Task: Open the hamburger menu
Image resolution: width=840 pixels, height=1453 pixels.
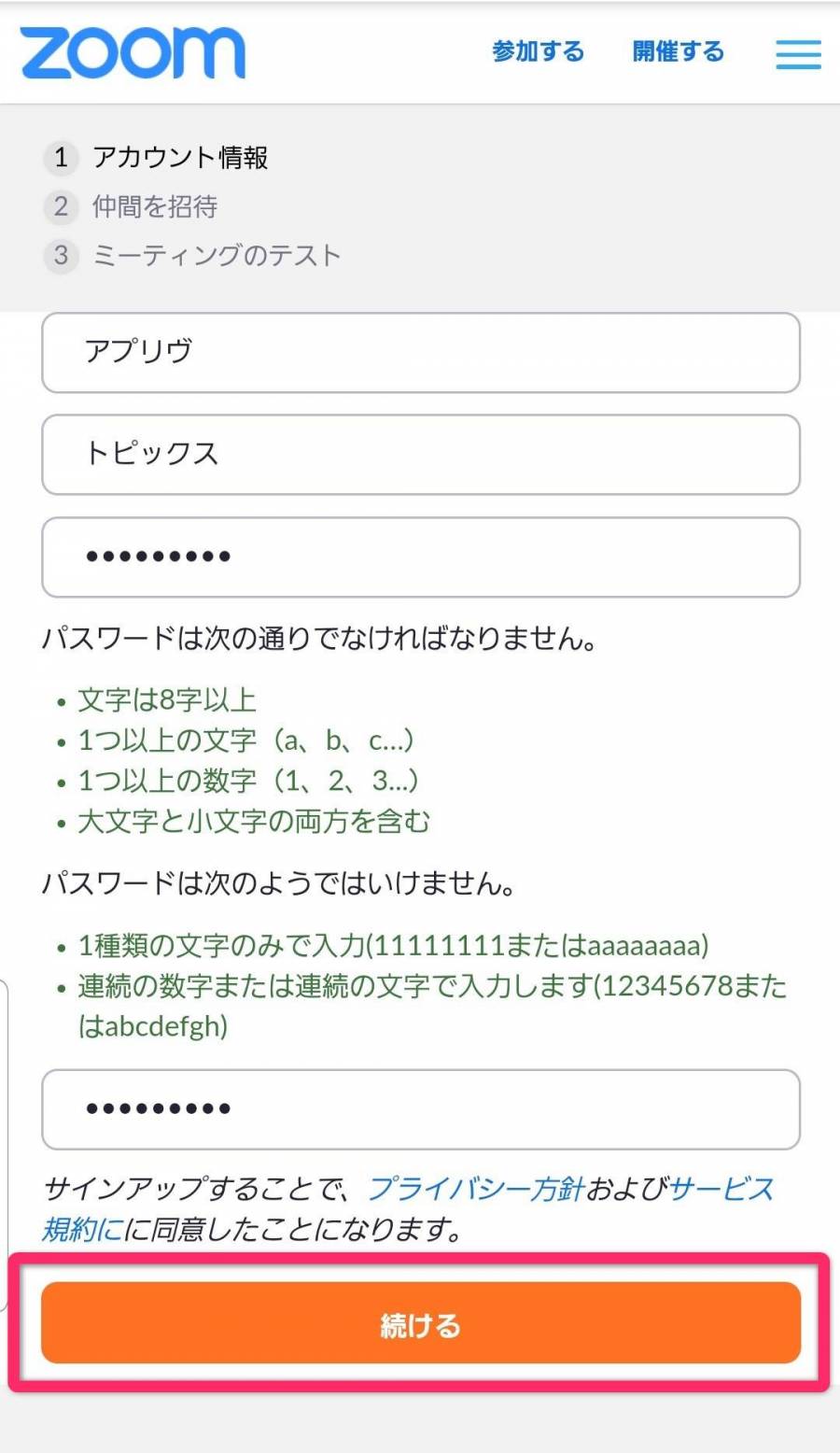Action: [x=798, y=53]
